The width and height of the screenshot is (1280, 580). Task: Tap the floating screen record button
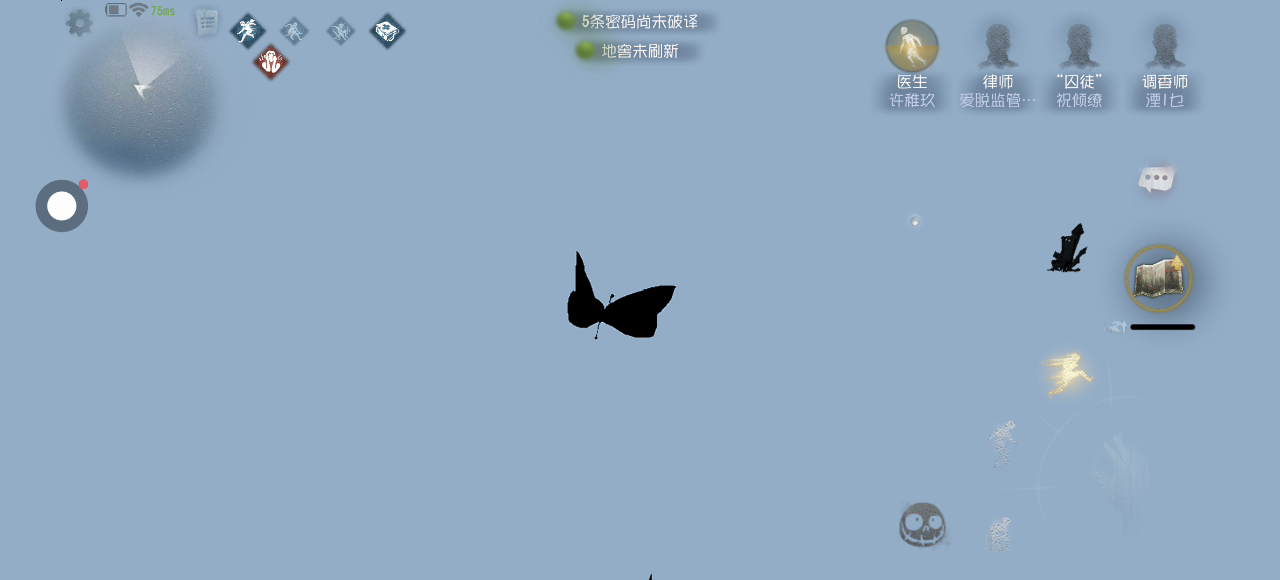click(x=62, y=206)
